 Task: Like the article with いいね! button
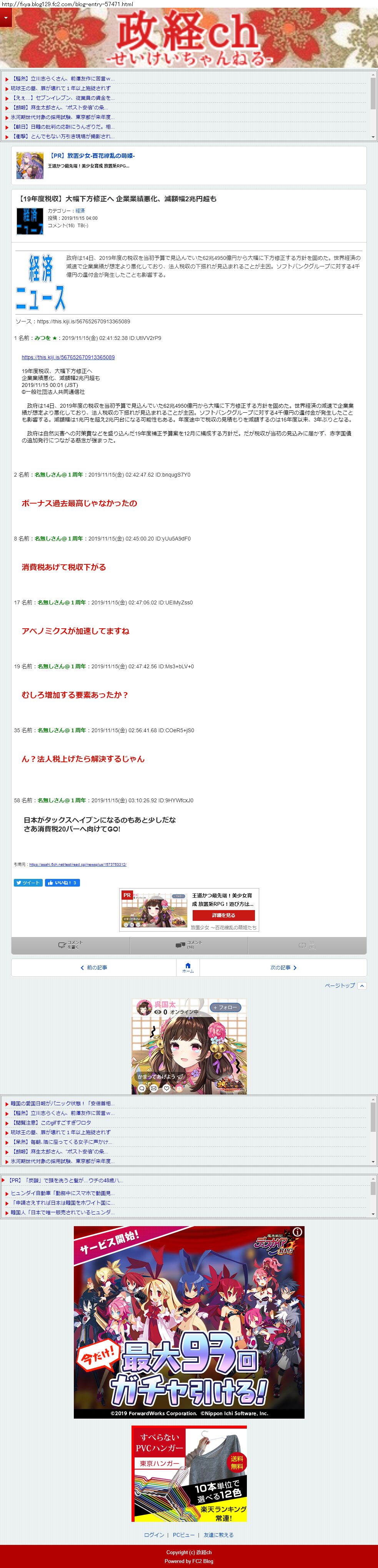[x=63, y=883]
